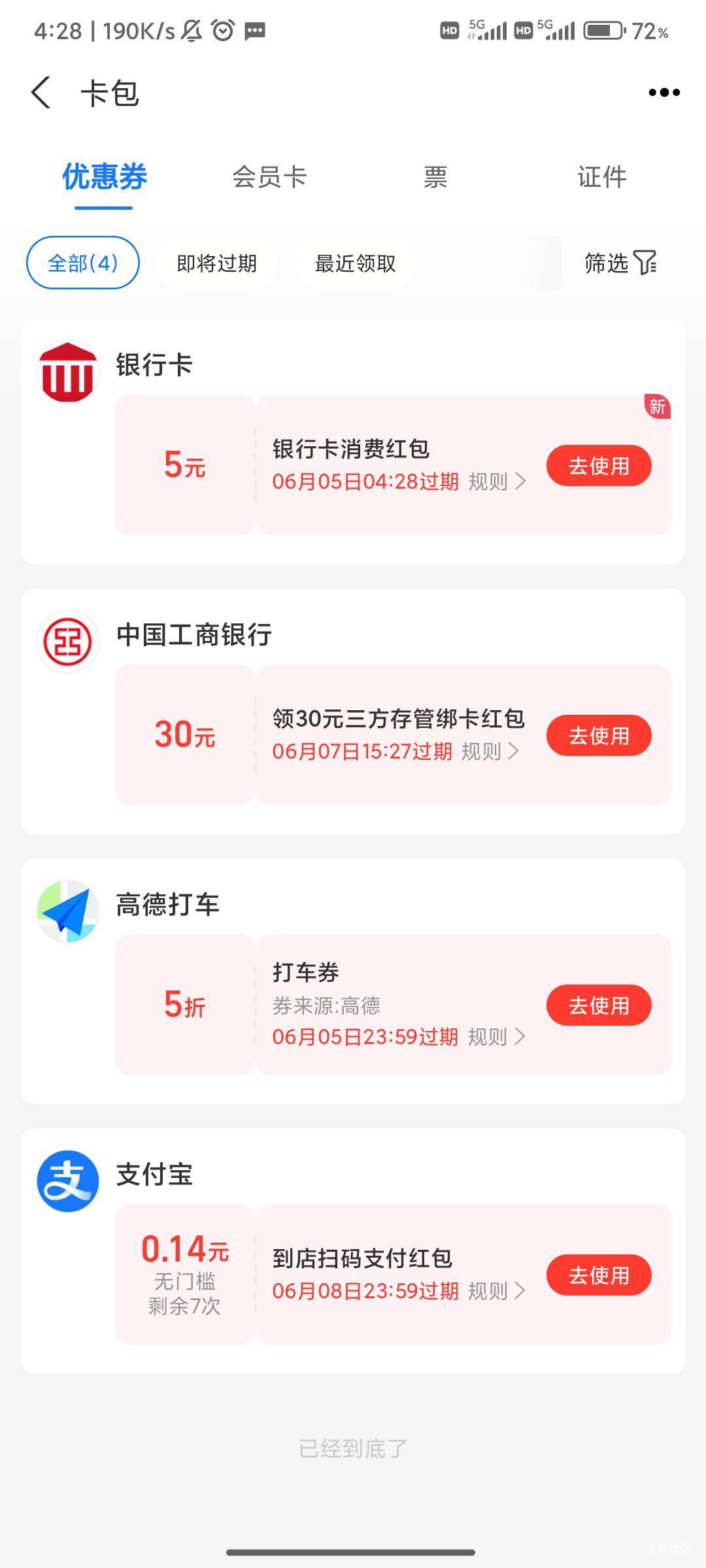Use the 高德打车 打车券
This screenshot has width=706, height=1568.
(x=599, y=1005)
